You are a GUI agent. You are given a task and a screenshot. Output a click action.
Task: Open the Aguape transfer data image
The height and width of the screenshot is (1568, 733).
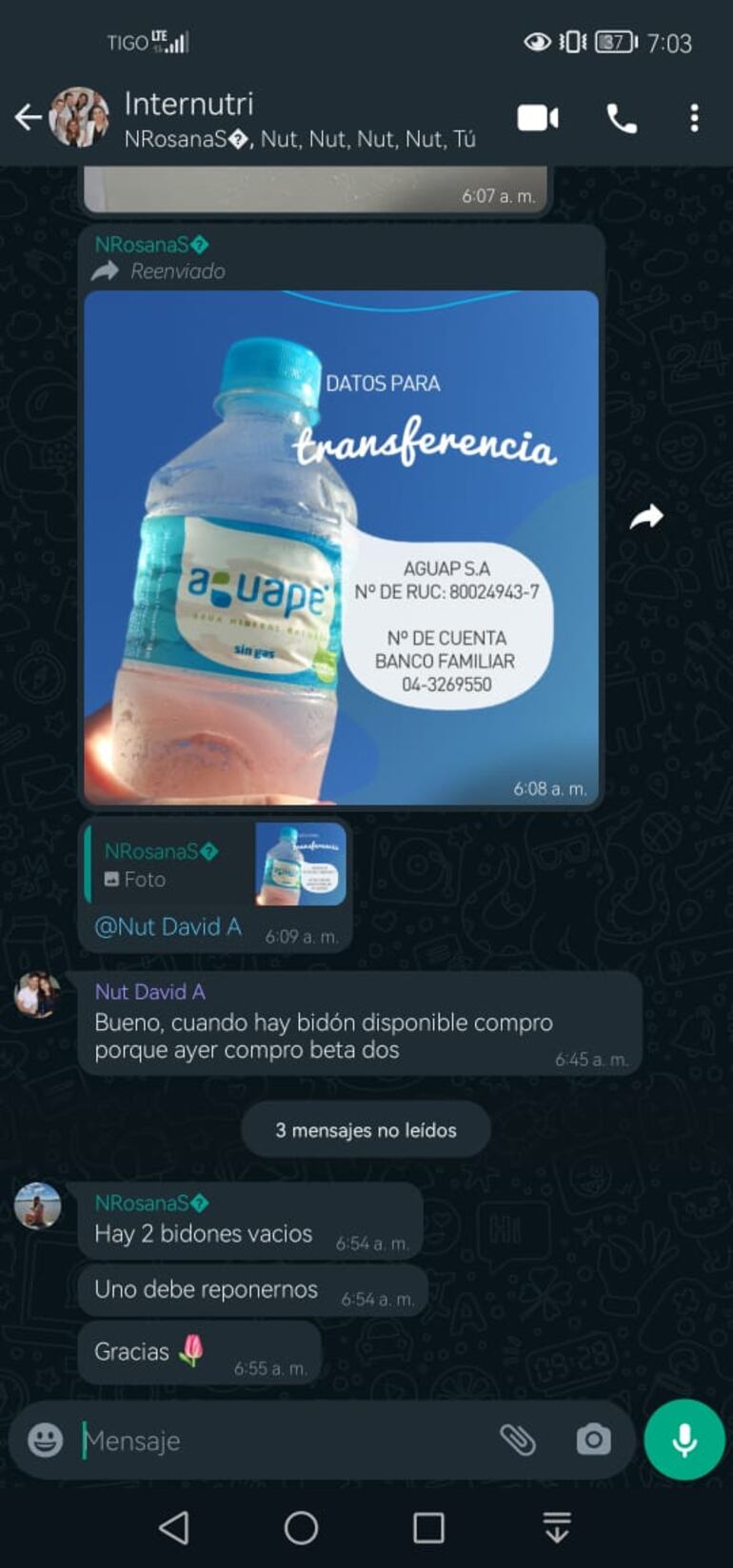tap(341, 547)
